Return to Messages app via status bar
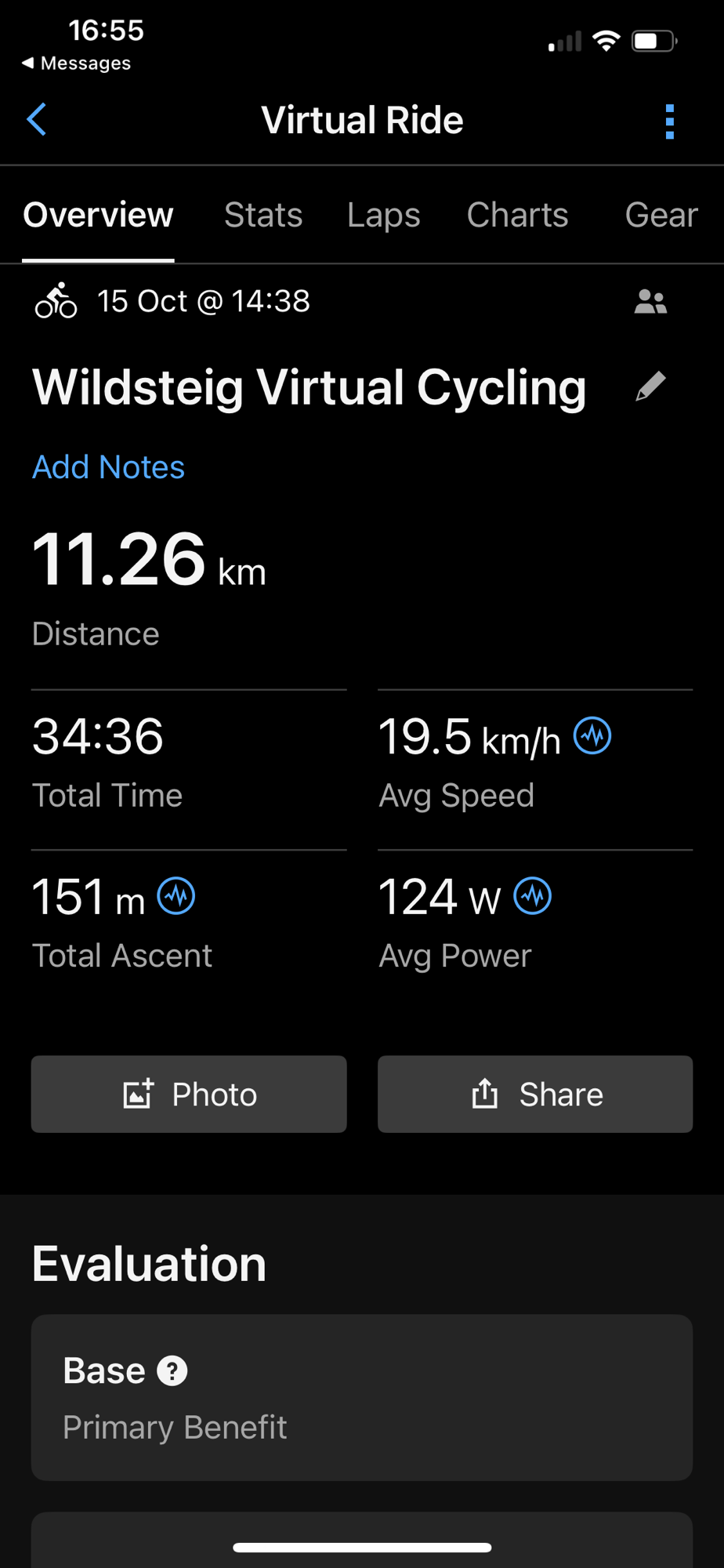The height and width of the screenshot is (1568, 724). (x=77, y=64)
